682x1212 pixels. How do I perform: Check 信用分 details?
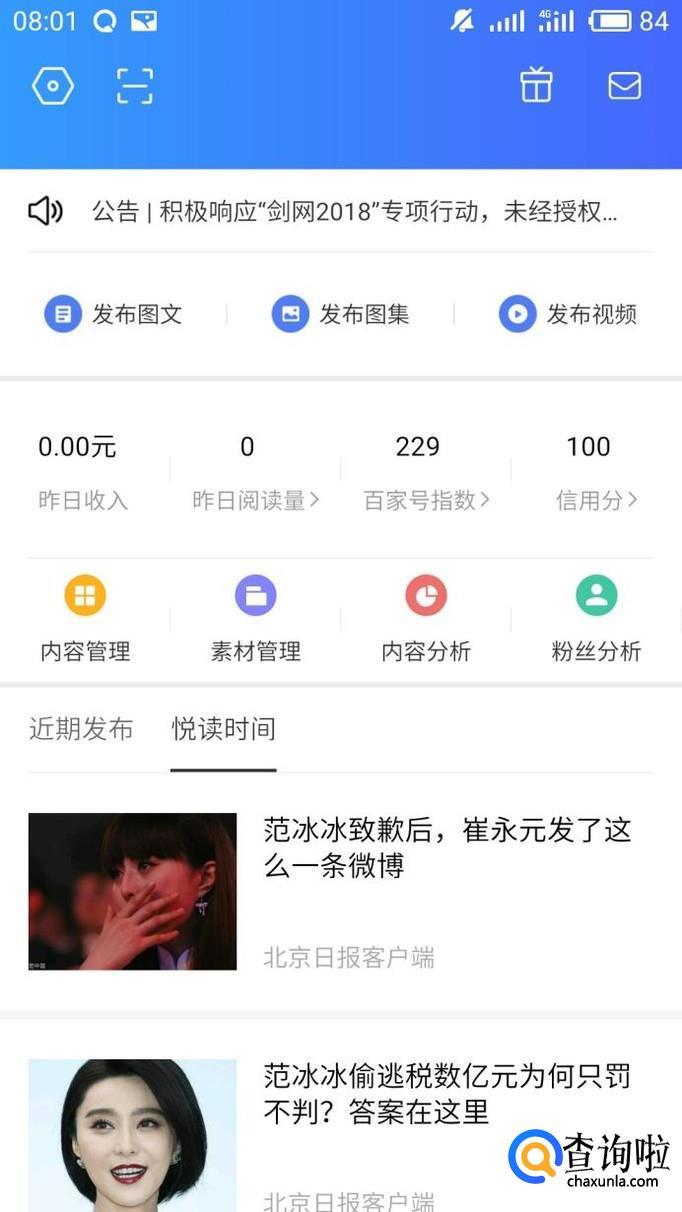[596, 499]
